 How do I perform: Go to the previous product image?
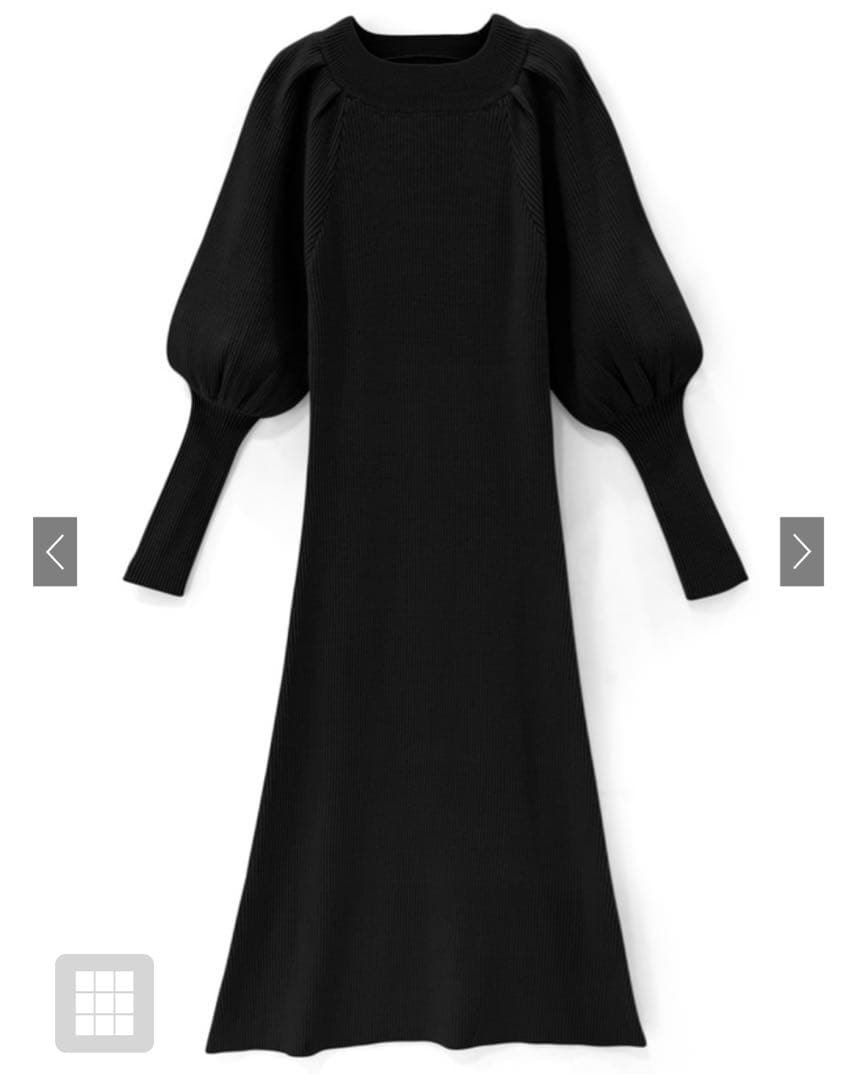[x=55, y=551]
